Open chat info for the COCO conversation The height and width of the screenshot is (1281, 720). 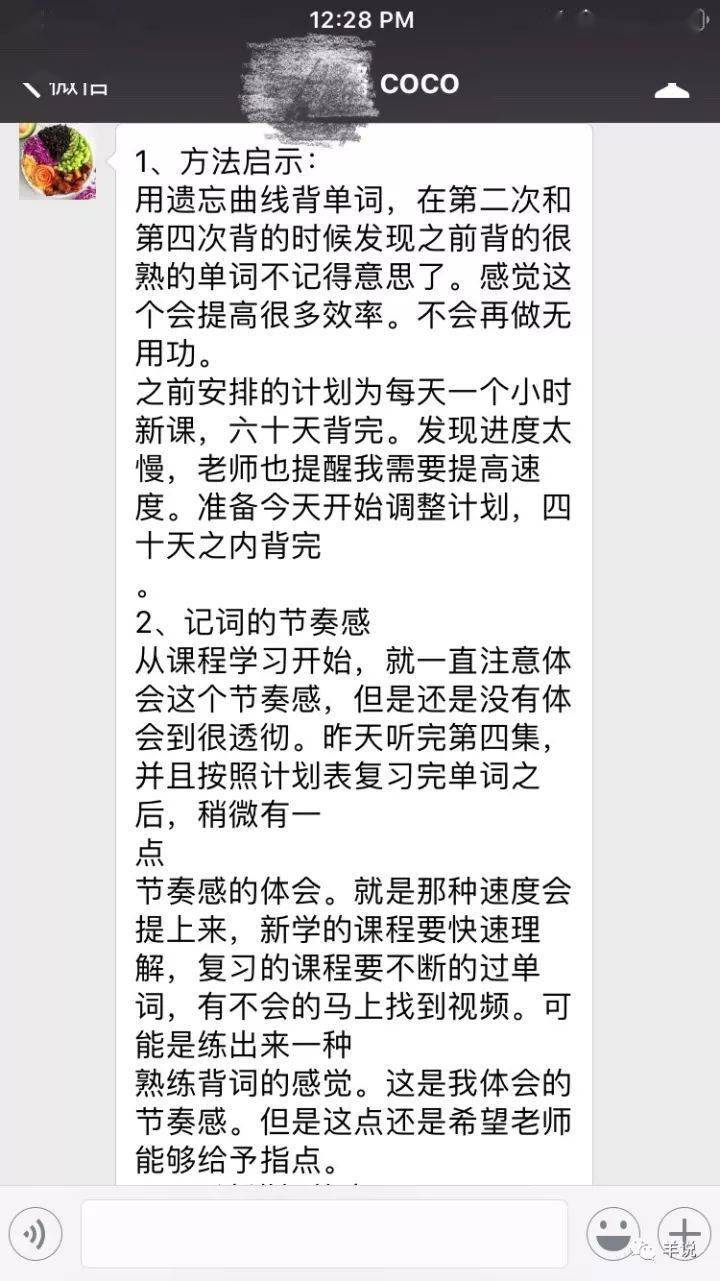click(x=671, y=88)
